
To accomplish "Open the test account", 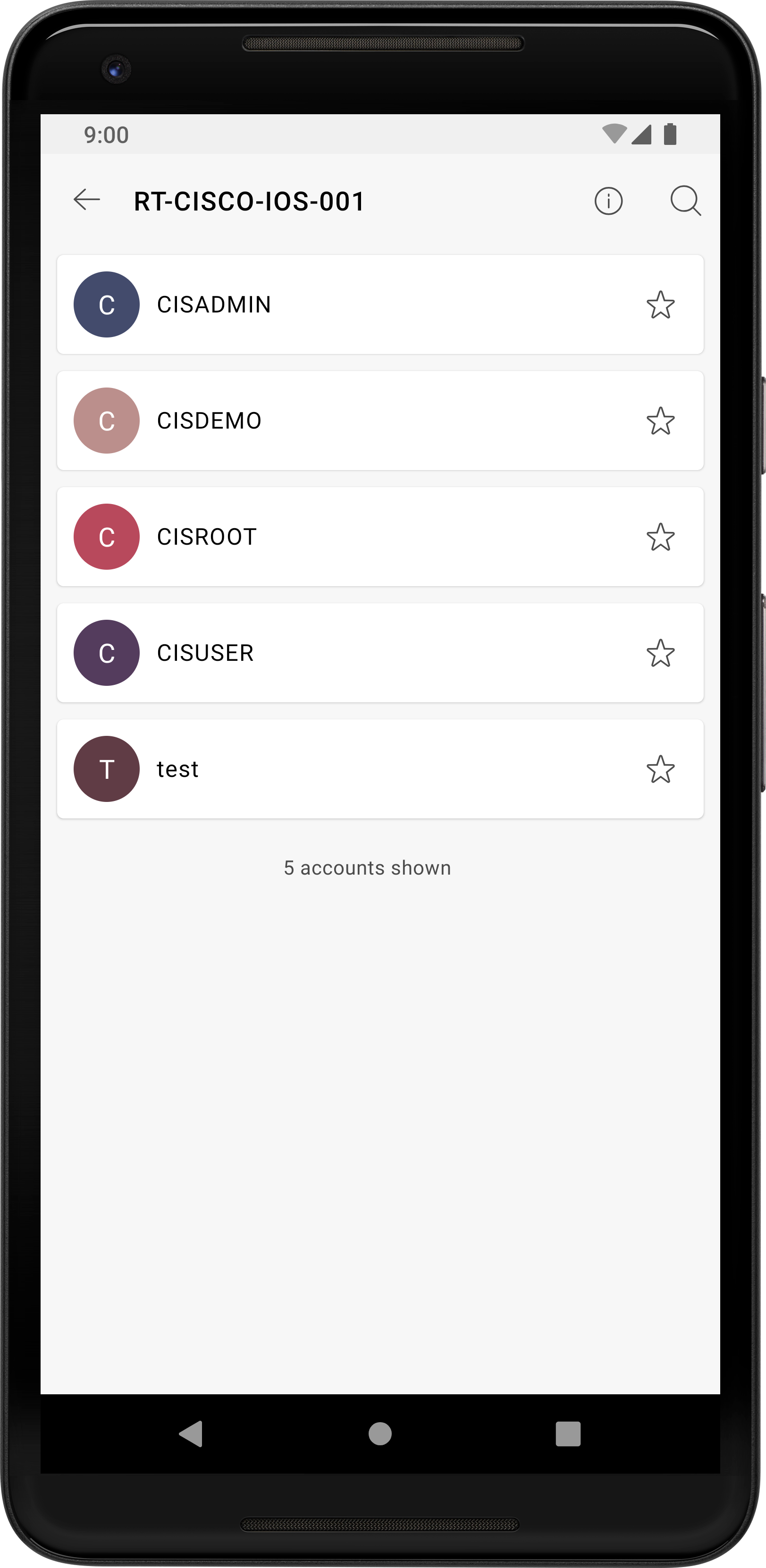I will tap(341, 769).
